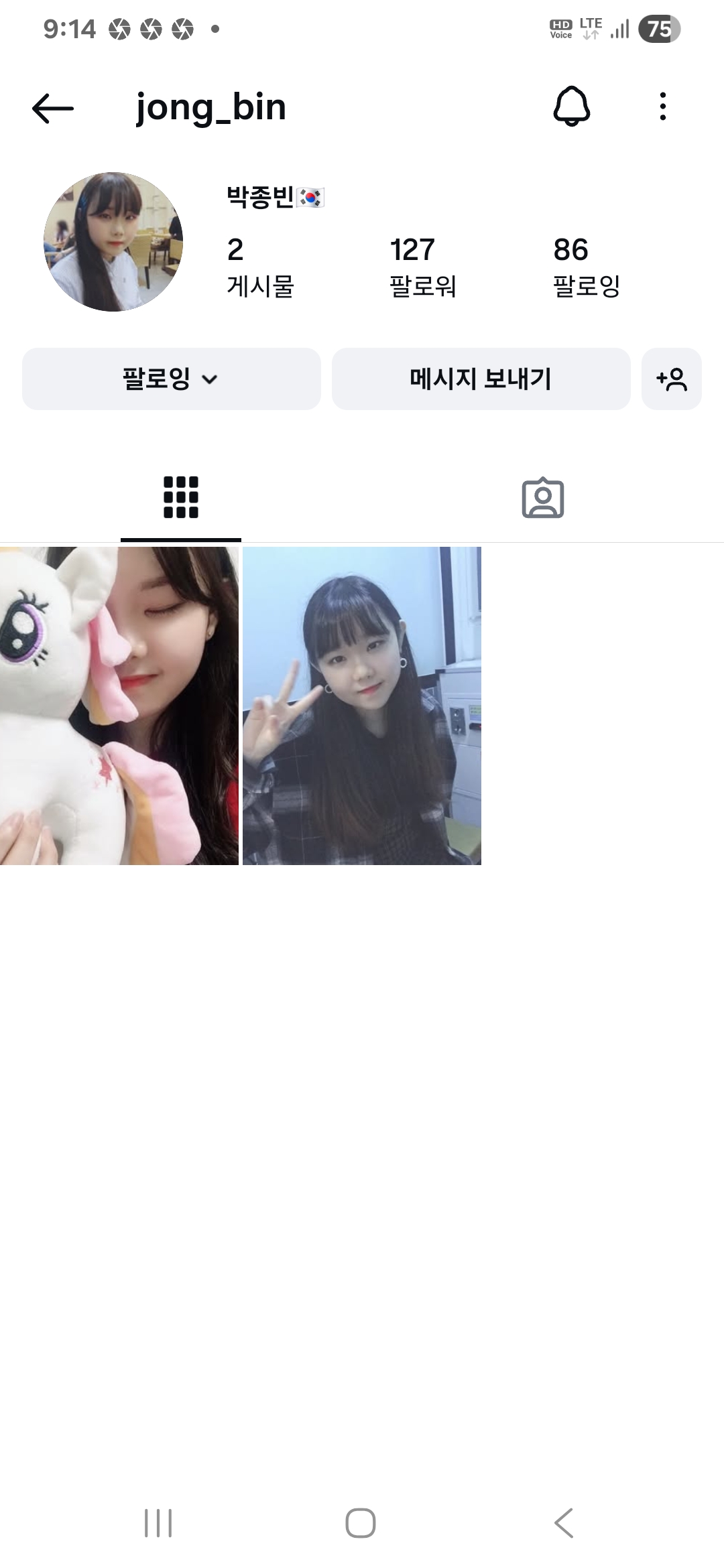The width and height of the screenshot is (724, 1568).
Task: Open the 127 팔로워 followers list
Action: (422, 266)
